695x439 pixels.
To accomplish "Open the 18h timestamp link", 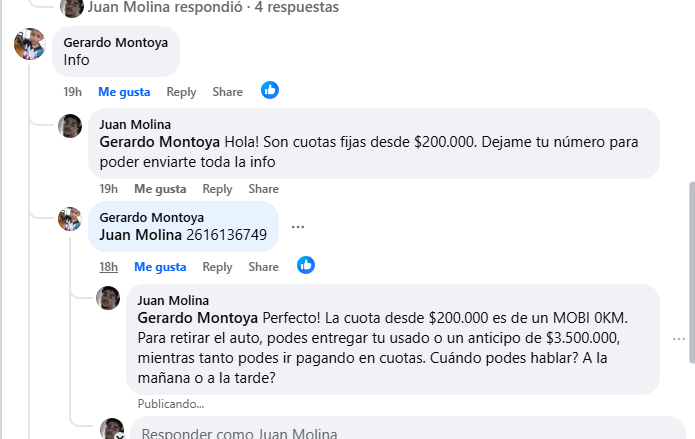I will pos(108,267).
